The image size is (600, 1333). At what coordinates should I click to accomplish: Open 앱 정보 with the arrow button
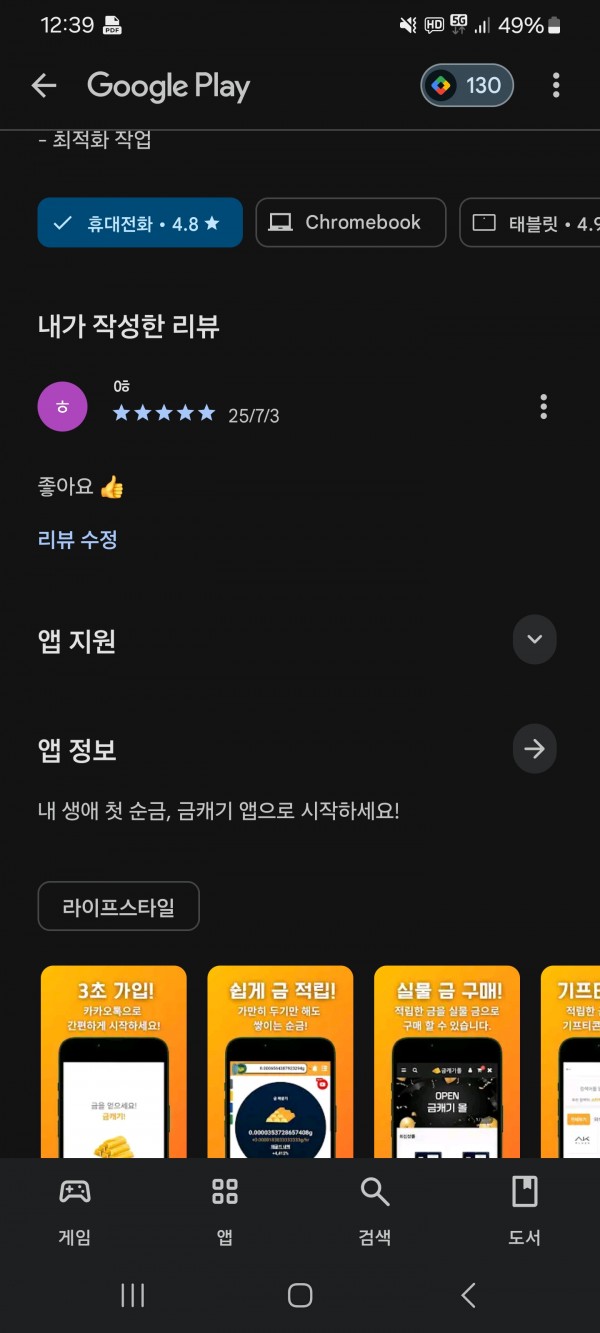coord(534,749)
